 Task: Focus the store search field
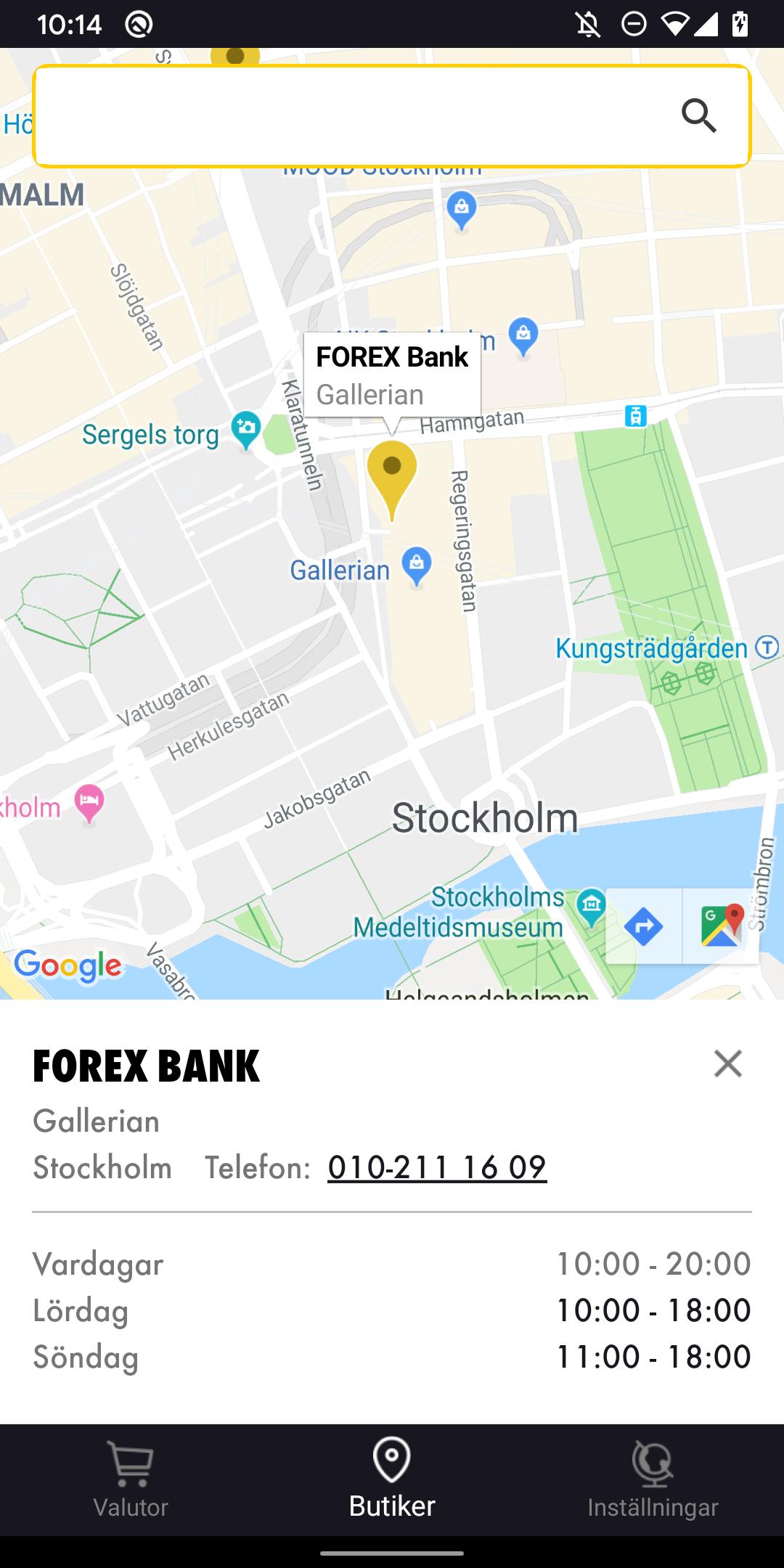tap(348, 116)
